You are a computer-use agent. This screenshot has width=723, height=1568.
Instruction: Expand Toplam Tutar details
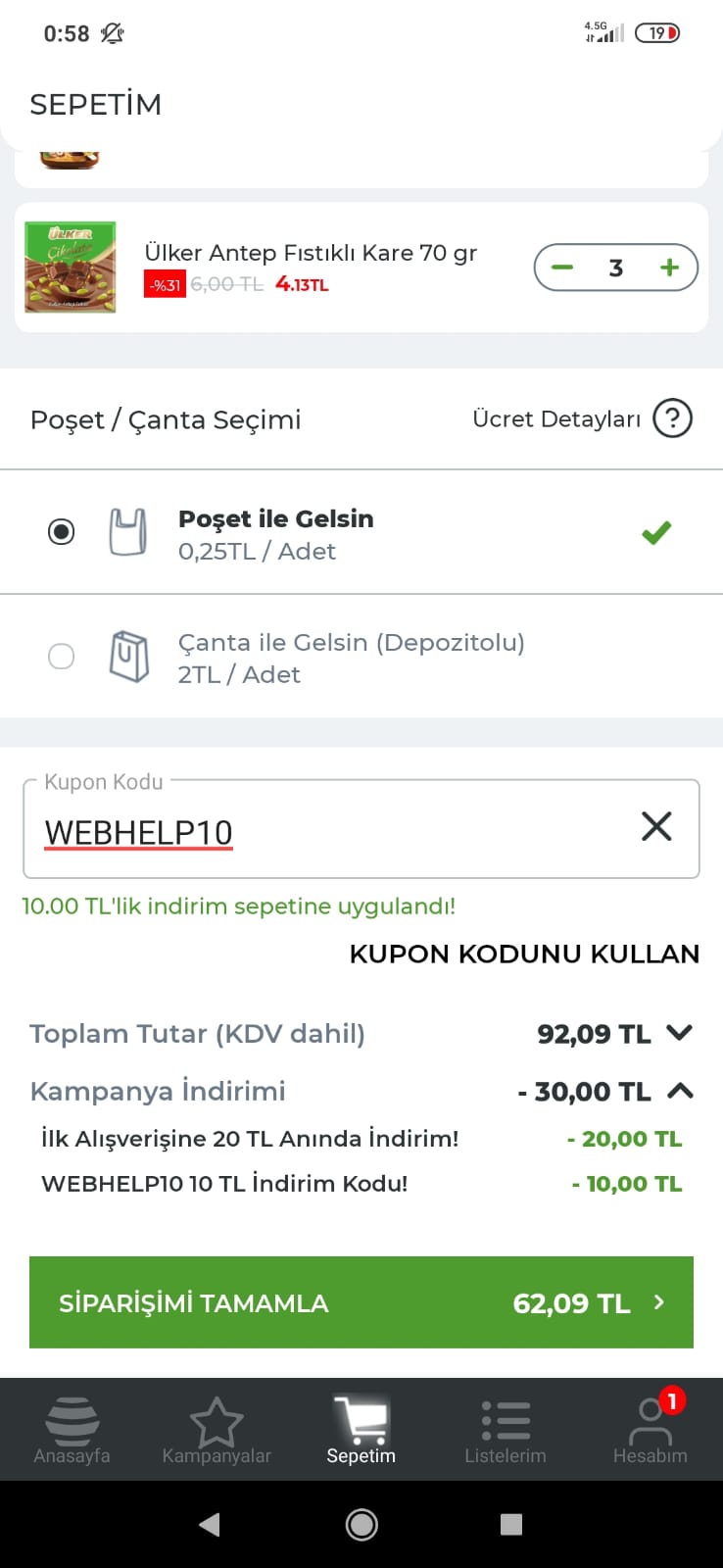pyautogui.click(x=679, y=1033)
